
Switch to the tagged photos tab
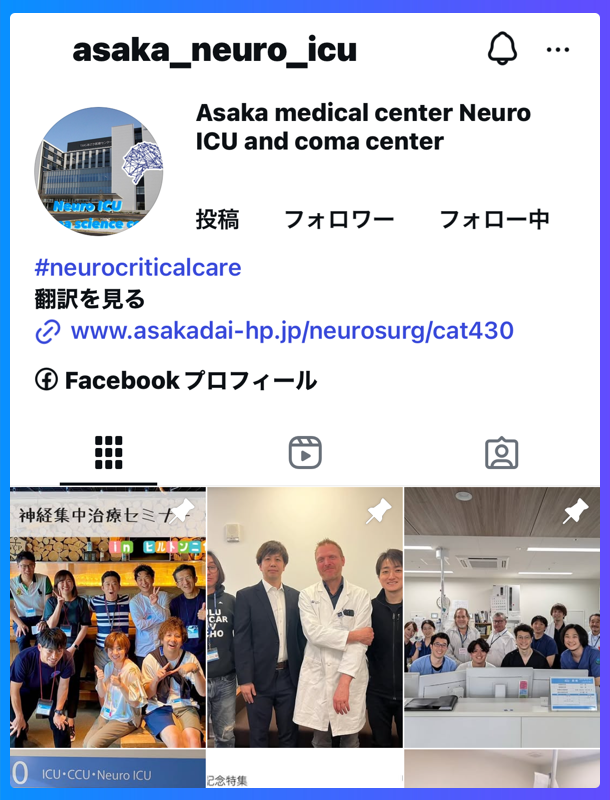click(x=501, y=453)
